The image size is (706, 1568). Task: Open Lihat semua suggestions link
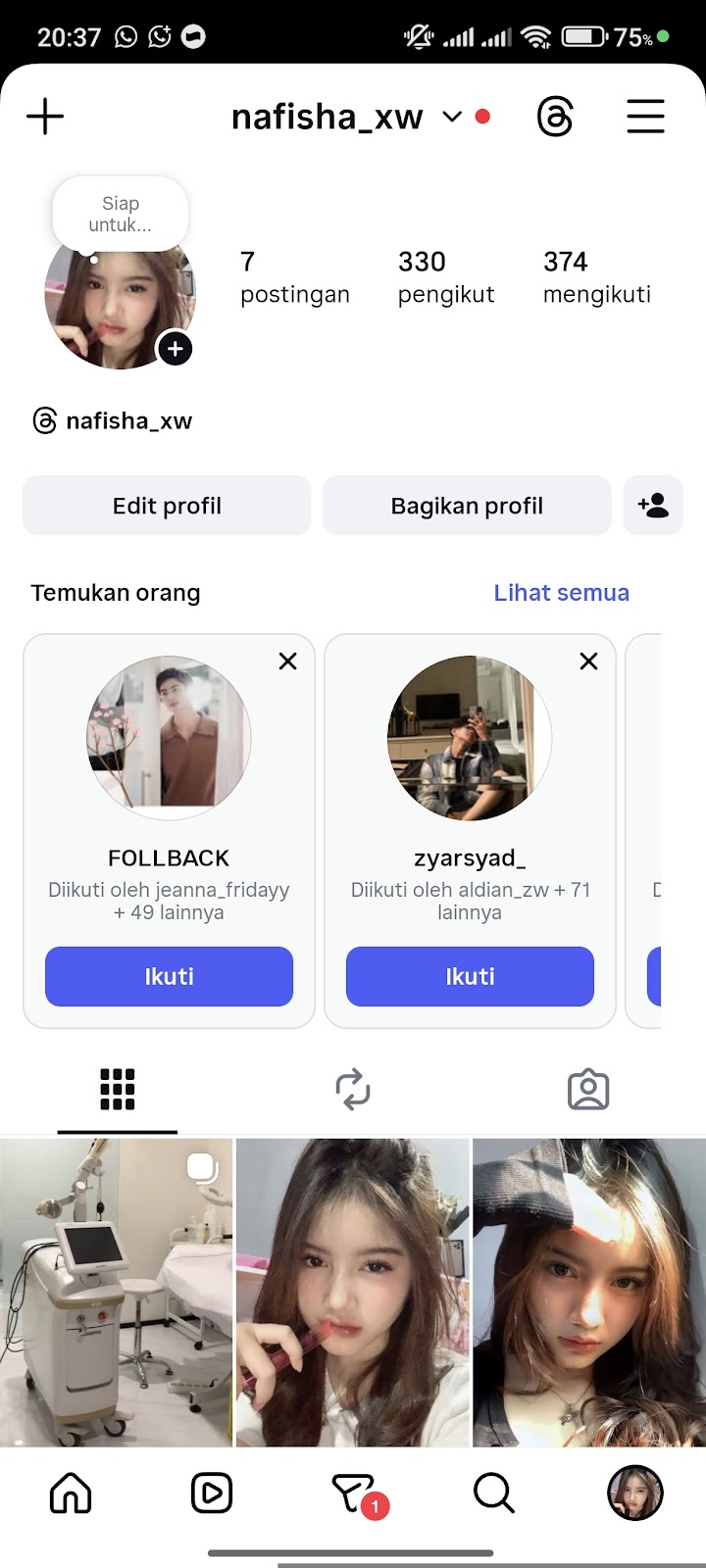pos(561,593)
